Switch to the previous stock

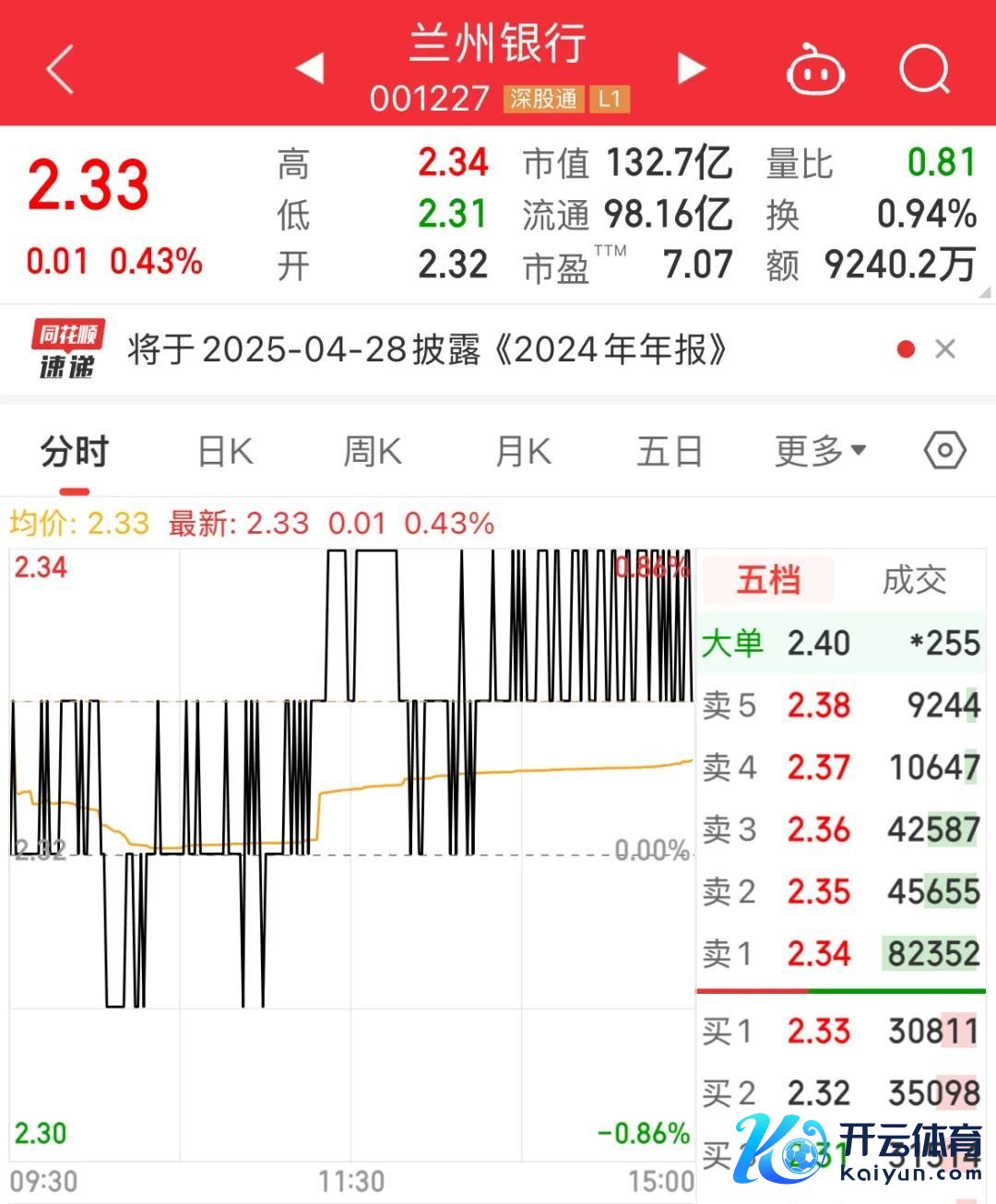[x=310, y=68]
